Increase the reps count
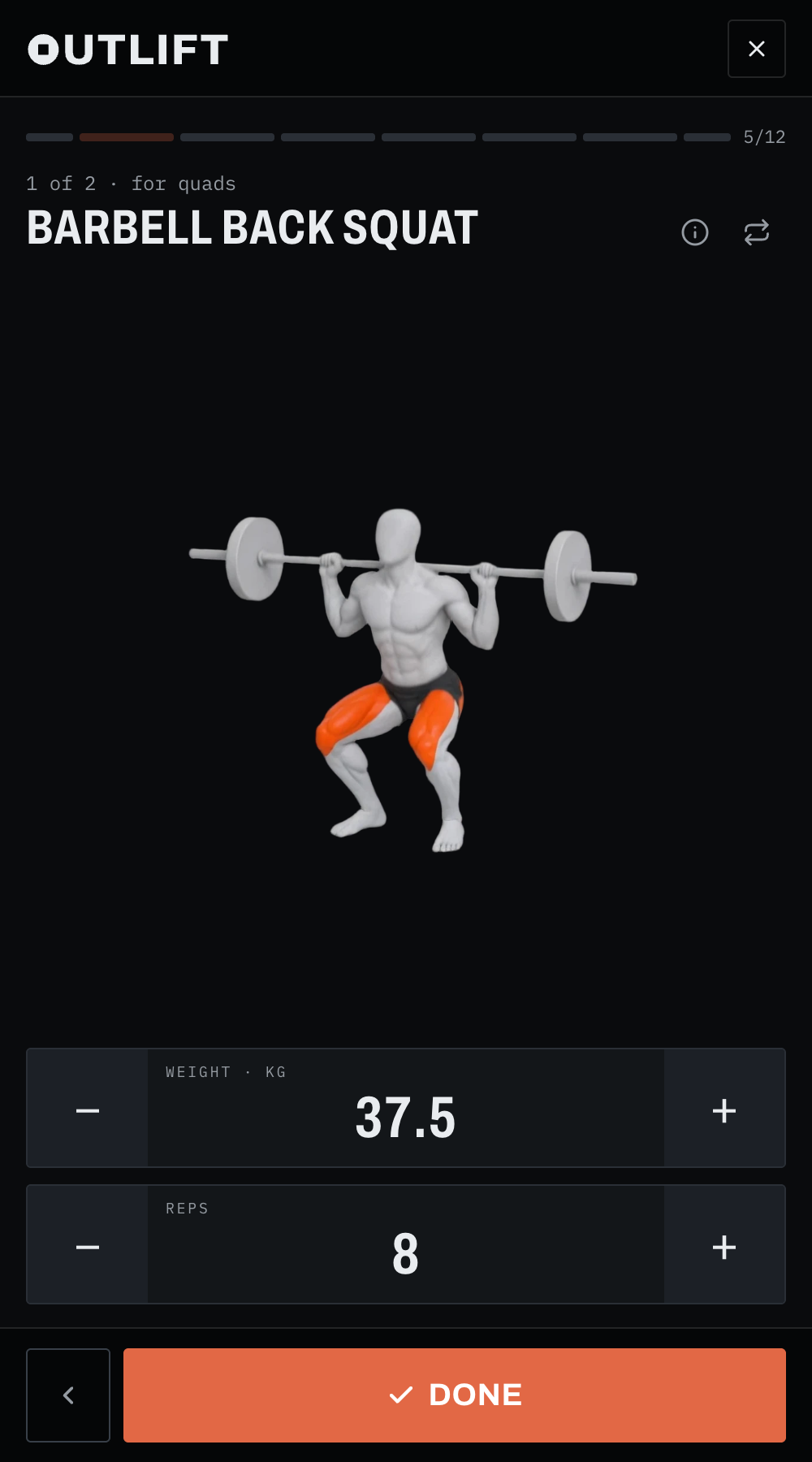Screen dimensions: 812x1462 click(x=724, y=1244)
